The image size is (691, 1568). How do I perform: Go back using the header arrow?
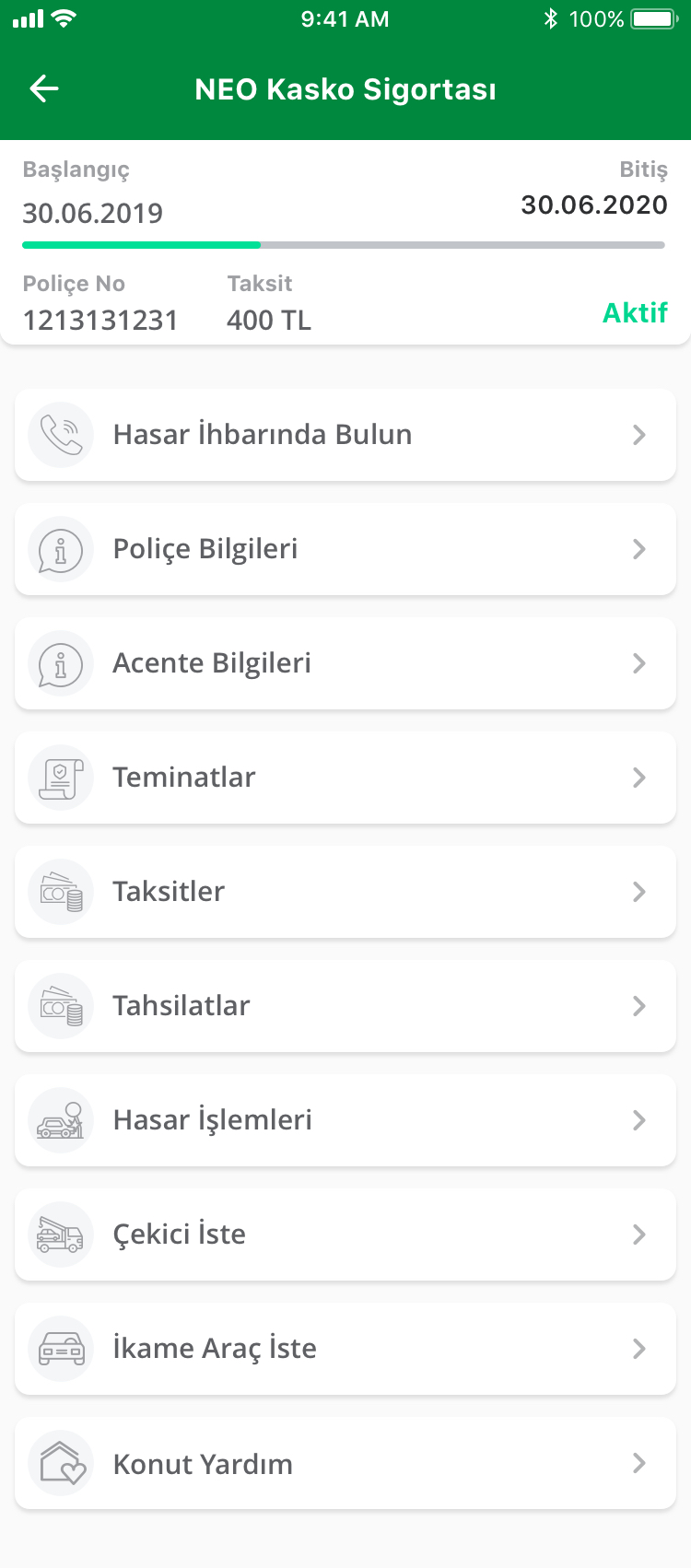[44, 88]
